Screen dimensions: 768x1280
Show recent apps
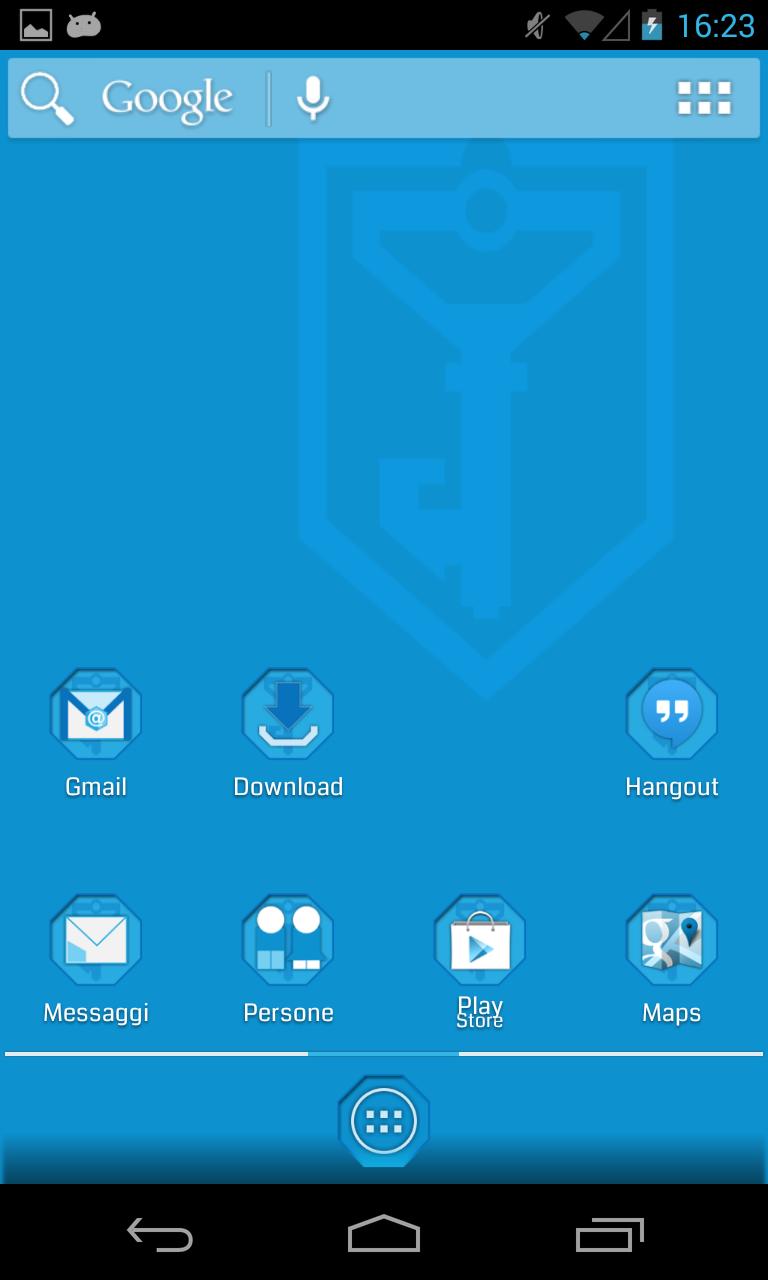(610, 1235)
